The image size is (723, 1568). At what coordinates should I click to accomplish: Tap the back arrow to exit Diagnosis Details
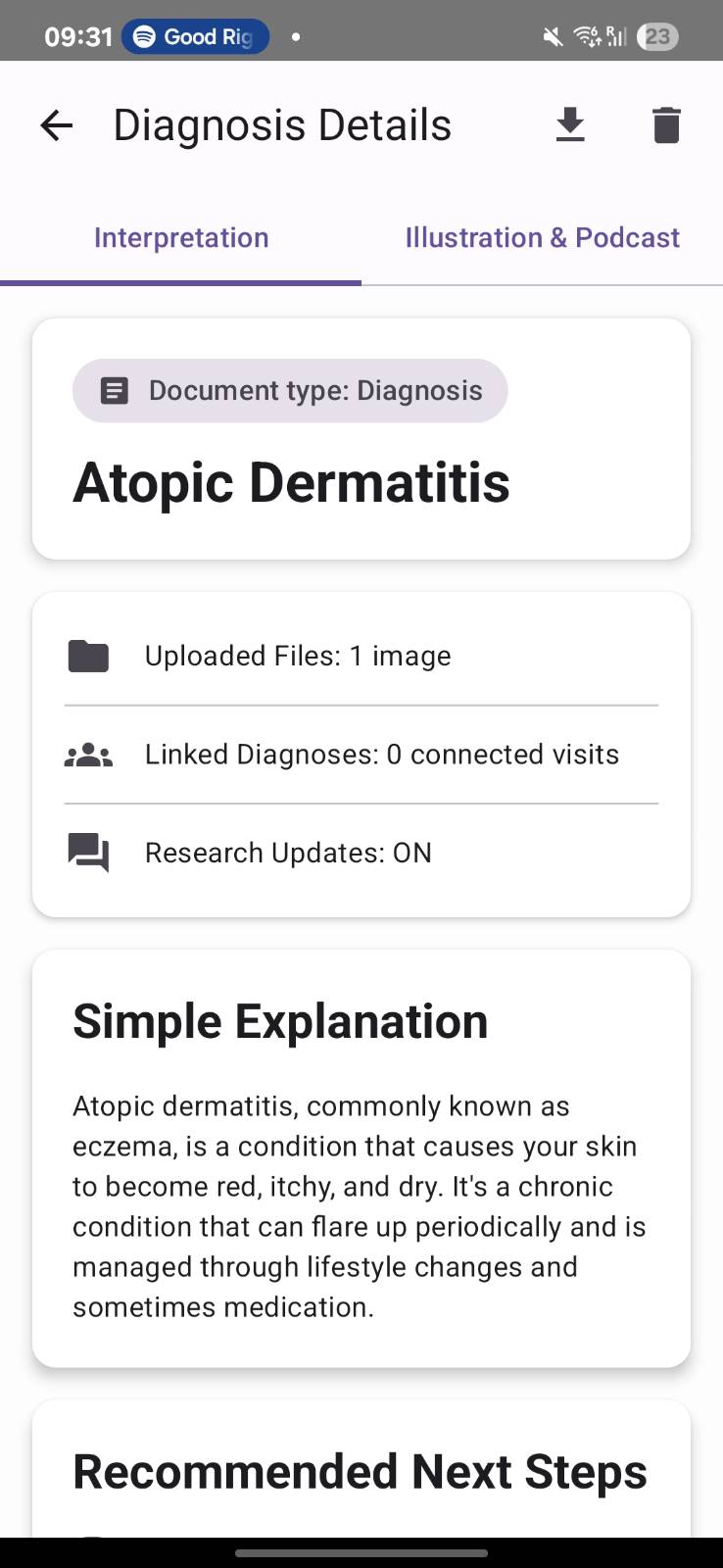click(x=56, y=124)
